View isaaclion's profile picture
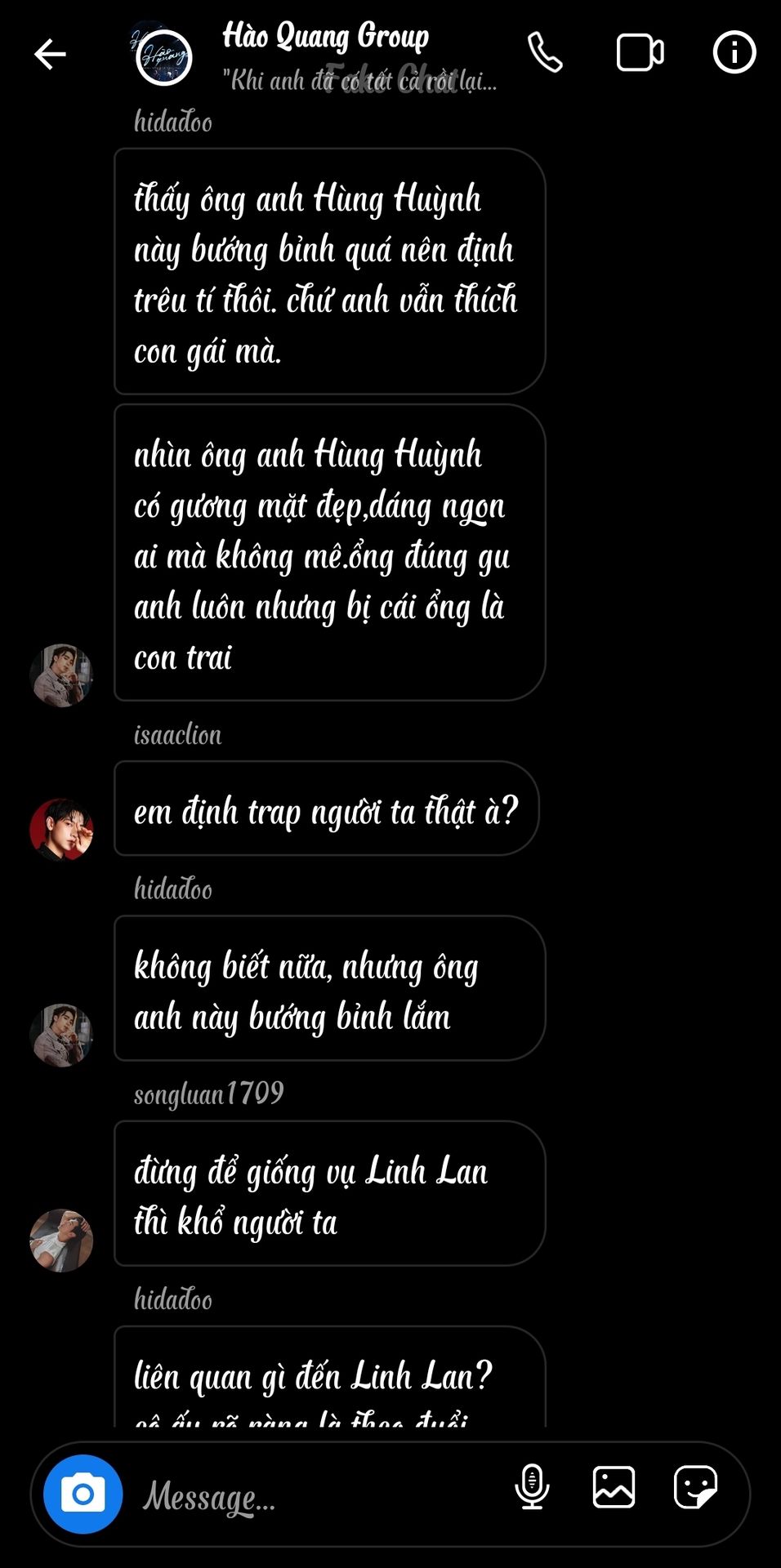Viewport: 781px width, 1568px height. click(61, 830)
